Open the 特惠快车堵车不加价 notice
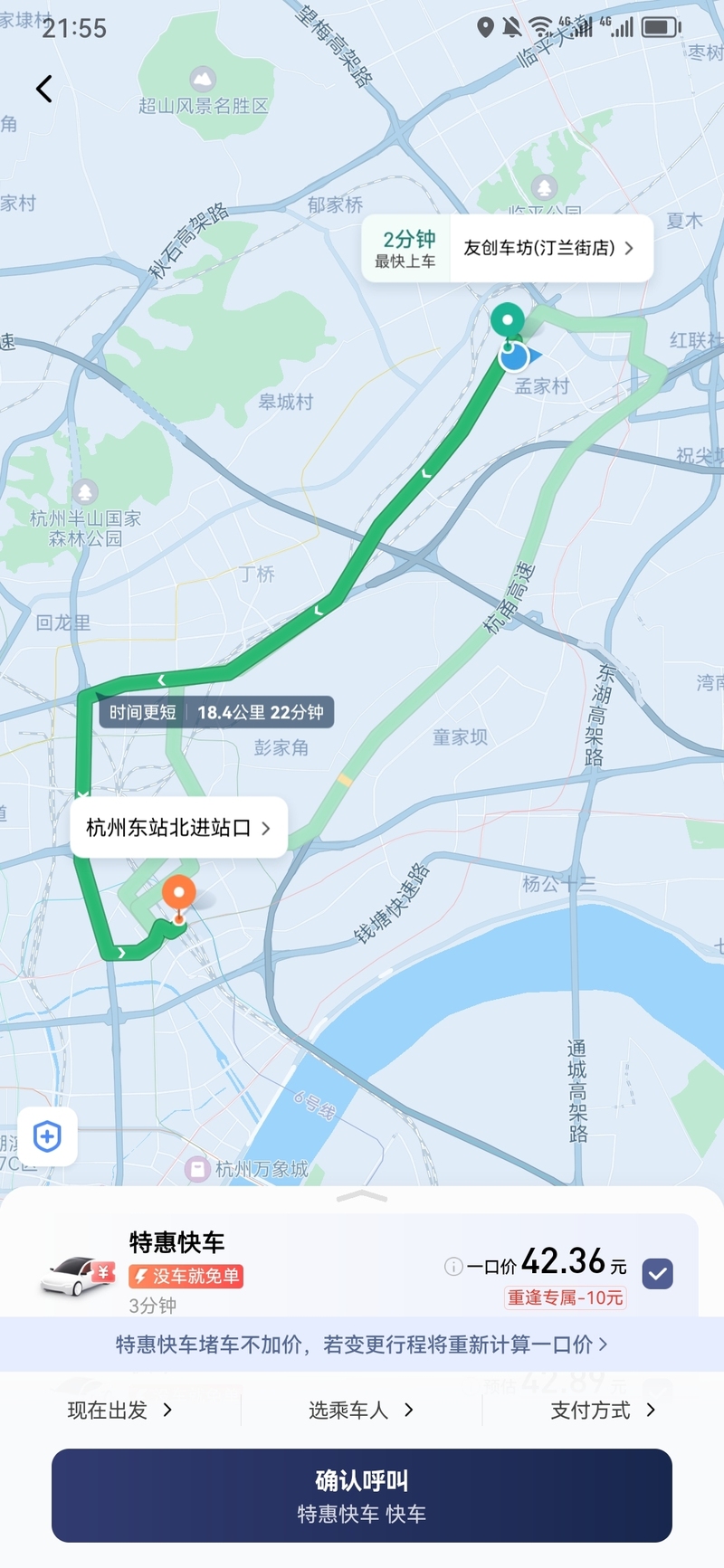The height and width of the screenshot is (1568, 724). tap(362, 1345)
